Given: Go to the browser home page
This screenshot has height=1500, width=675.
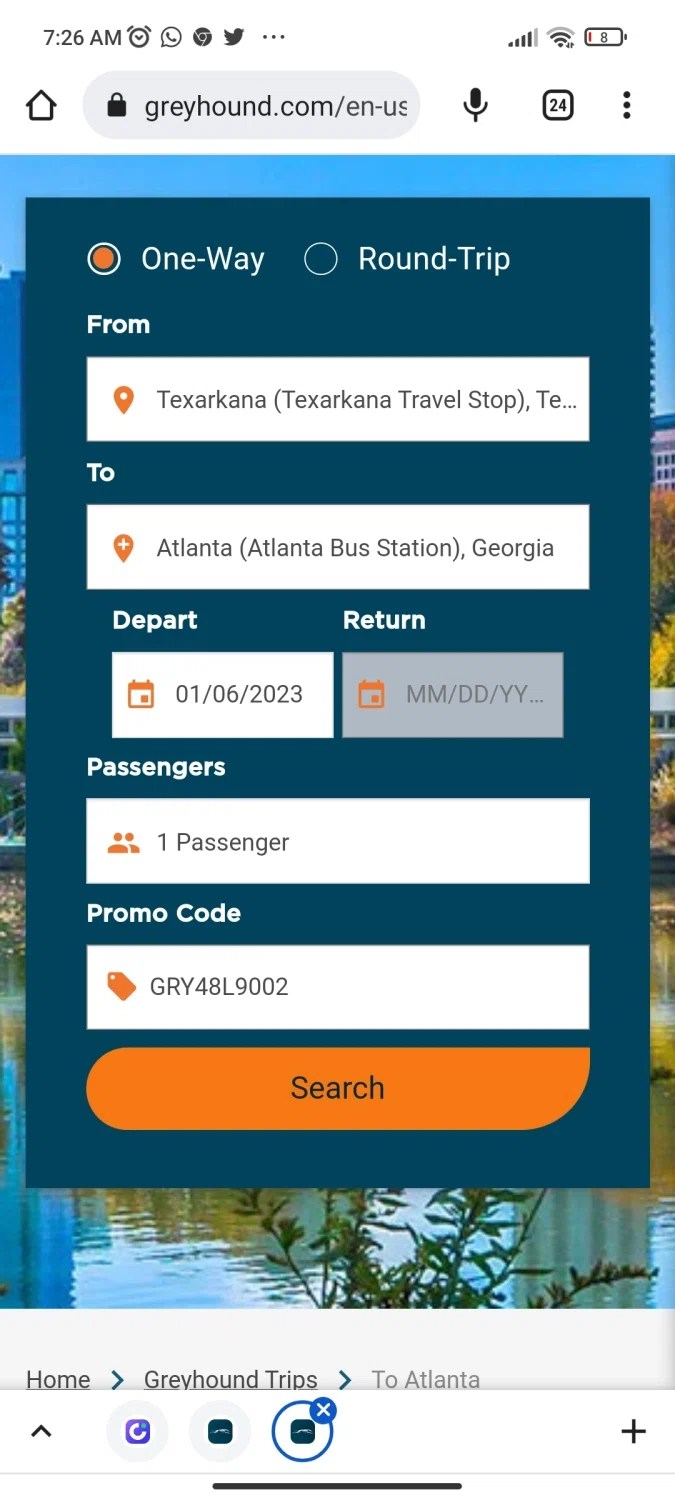Looking at the screenshot, I should coord(41,105).
